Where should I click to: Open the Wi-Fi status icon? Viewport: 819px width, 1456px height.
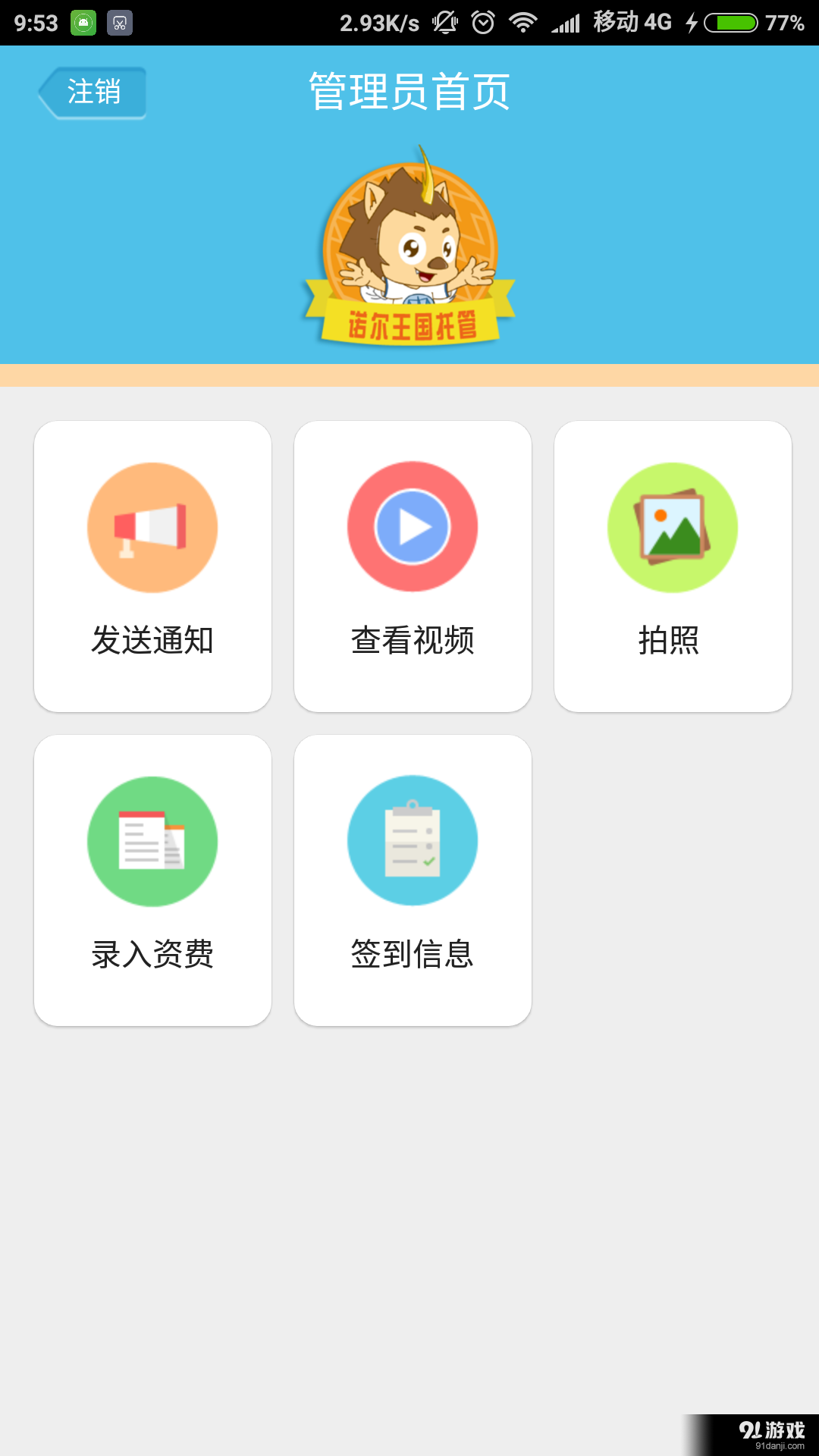(x=524, y=22)
